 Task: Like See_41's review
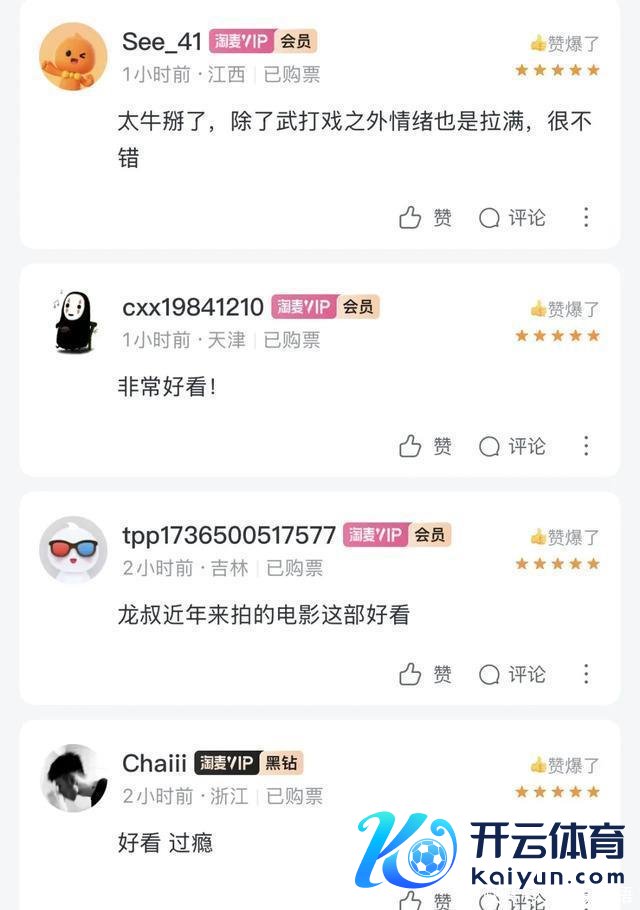coord(425,218)
